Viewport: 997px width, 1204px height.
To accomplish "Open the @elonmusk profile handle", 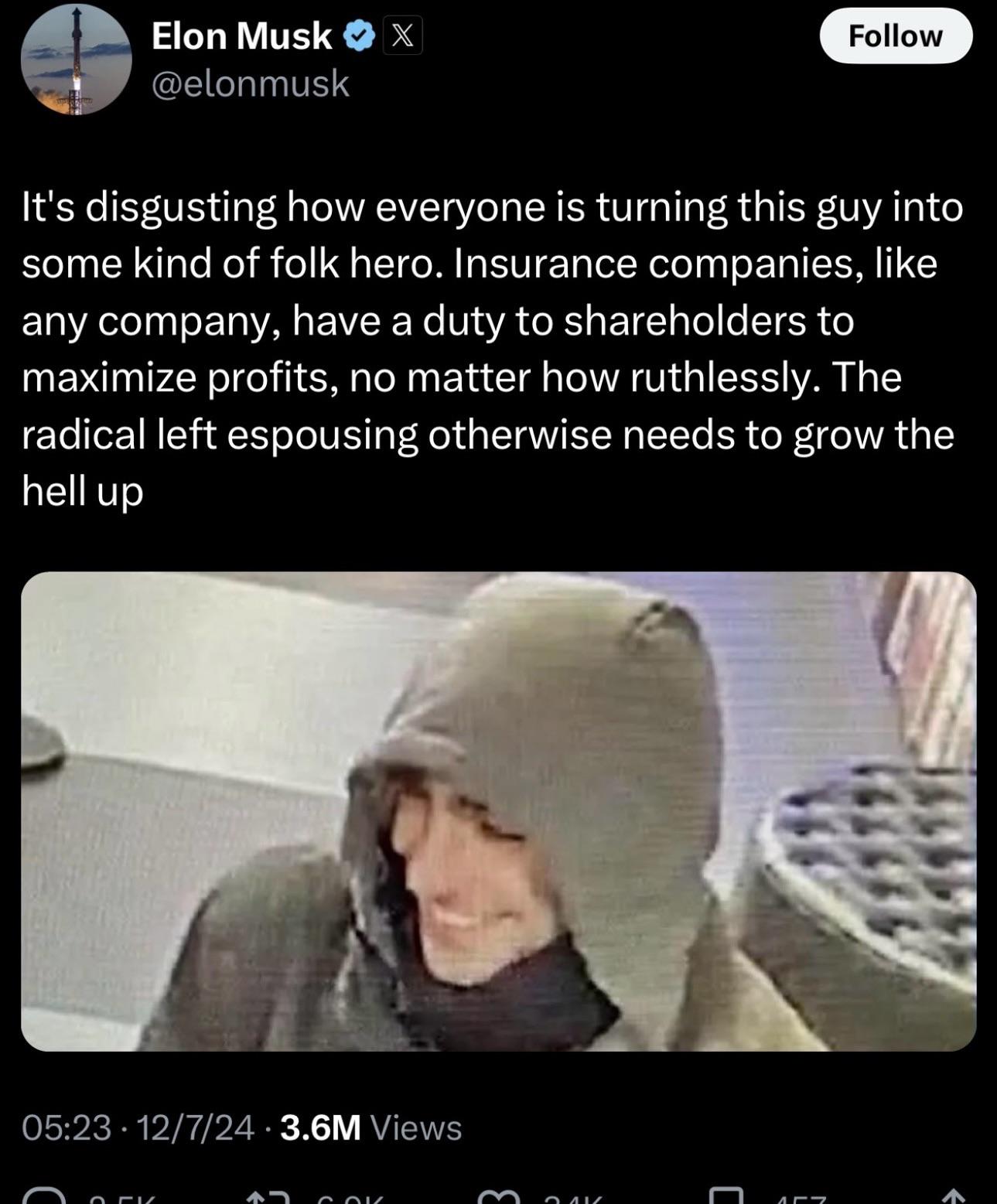I will point(251,84).
